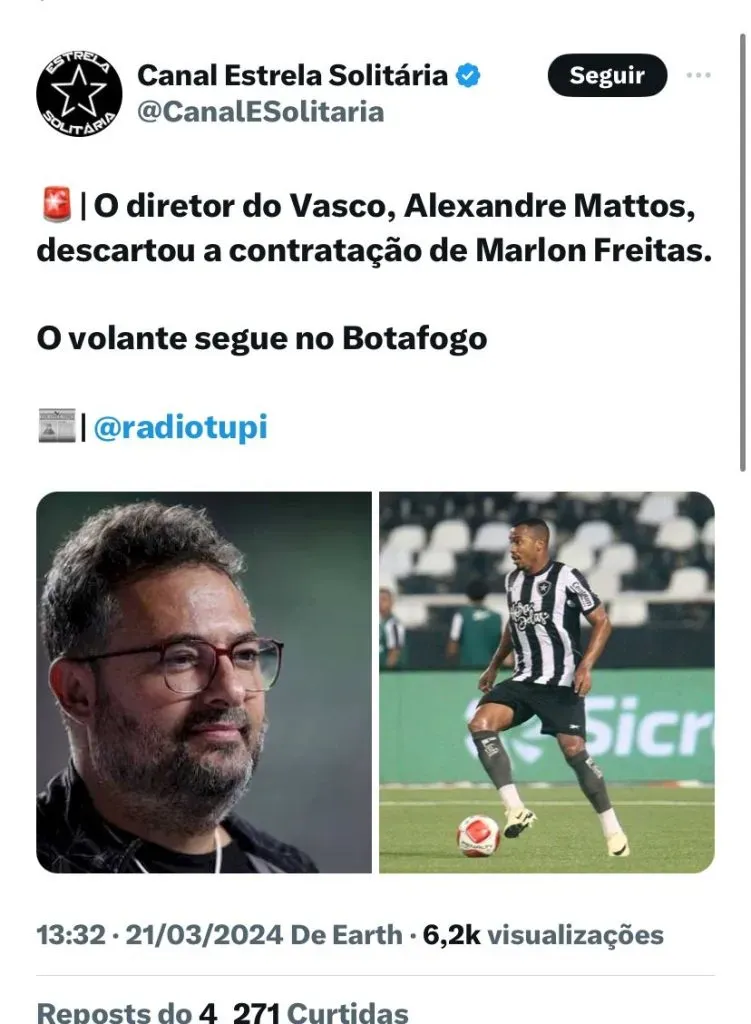Screen dimensions: 751x1024
Task: View the photo of the man with glasses
Action: tap(204, 682)
